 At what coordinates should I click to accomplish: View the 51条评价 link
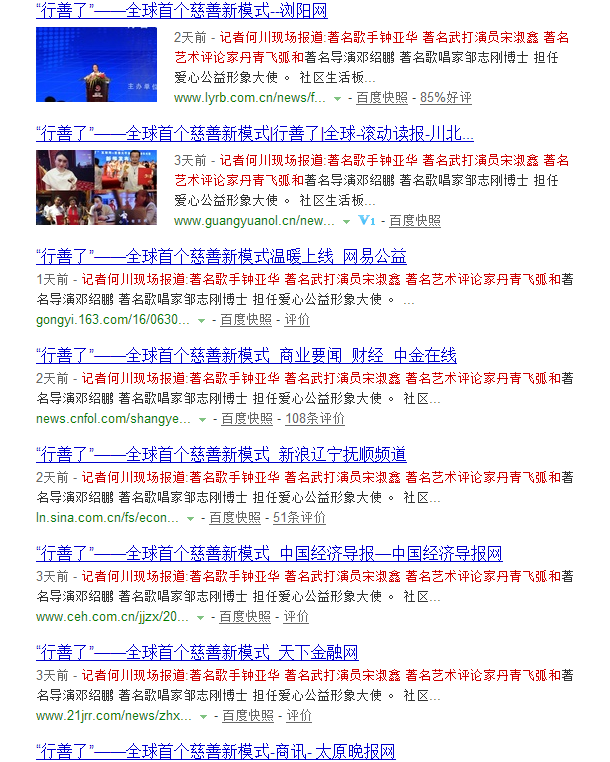coord(299,518)
